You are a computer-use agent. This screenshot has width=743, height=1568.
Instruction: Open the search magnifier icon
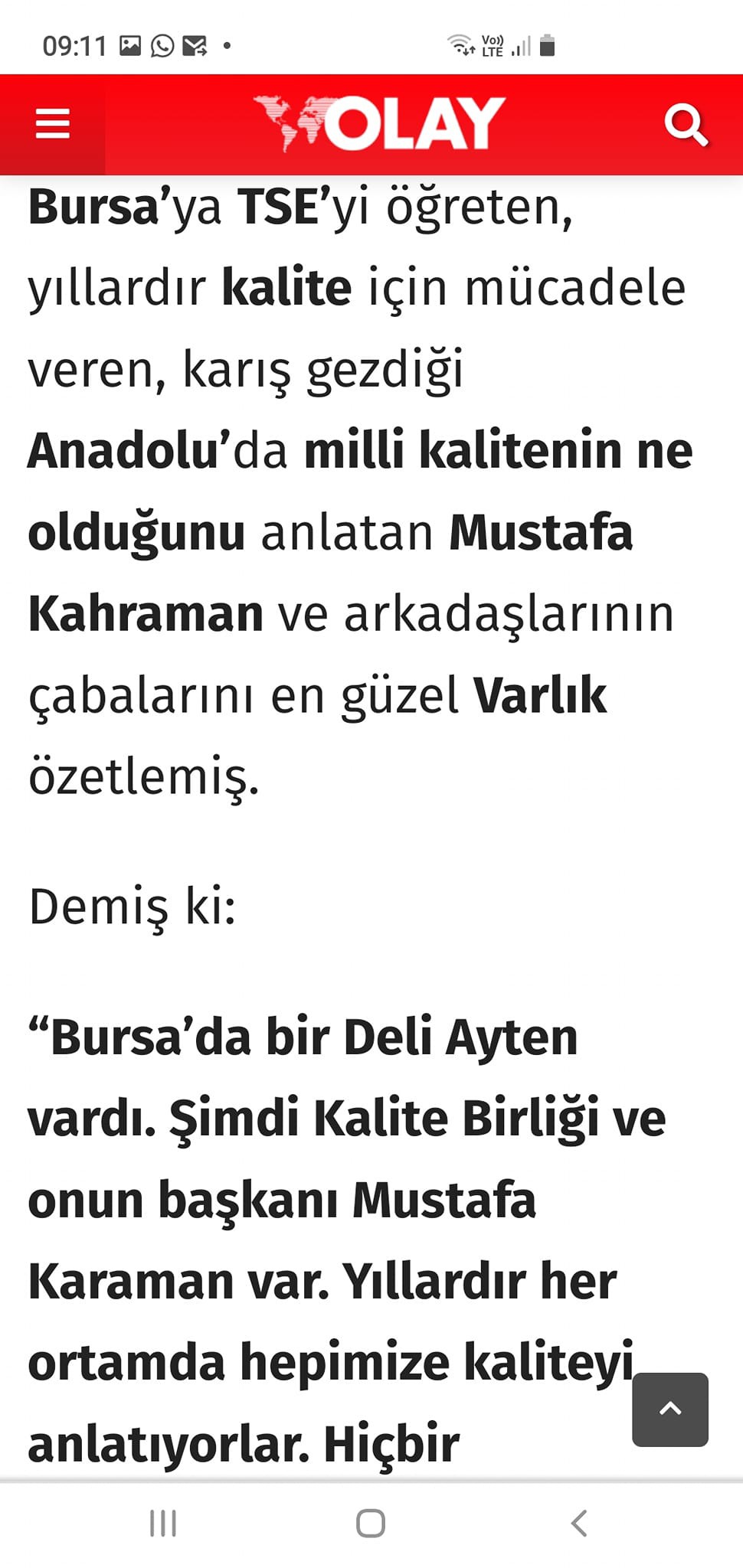click(686, 125)
